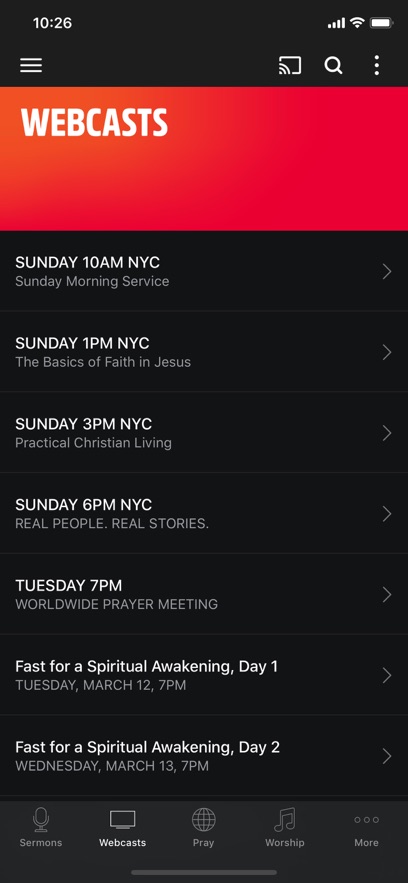Viewport: 408px width, 883px height.
Task: Open the hamburger drawer menu
Action: [31, 66]
